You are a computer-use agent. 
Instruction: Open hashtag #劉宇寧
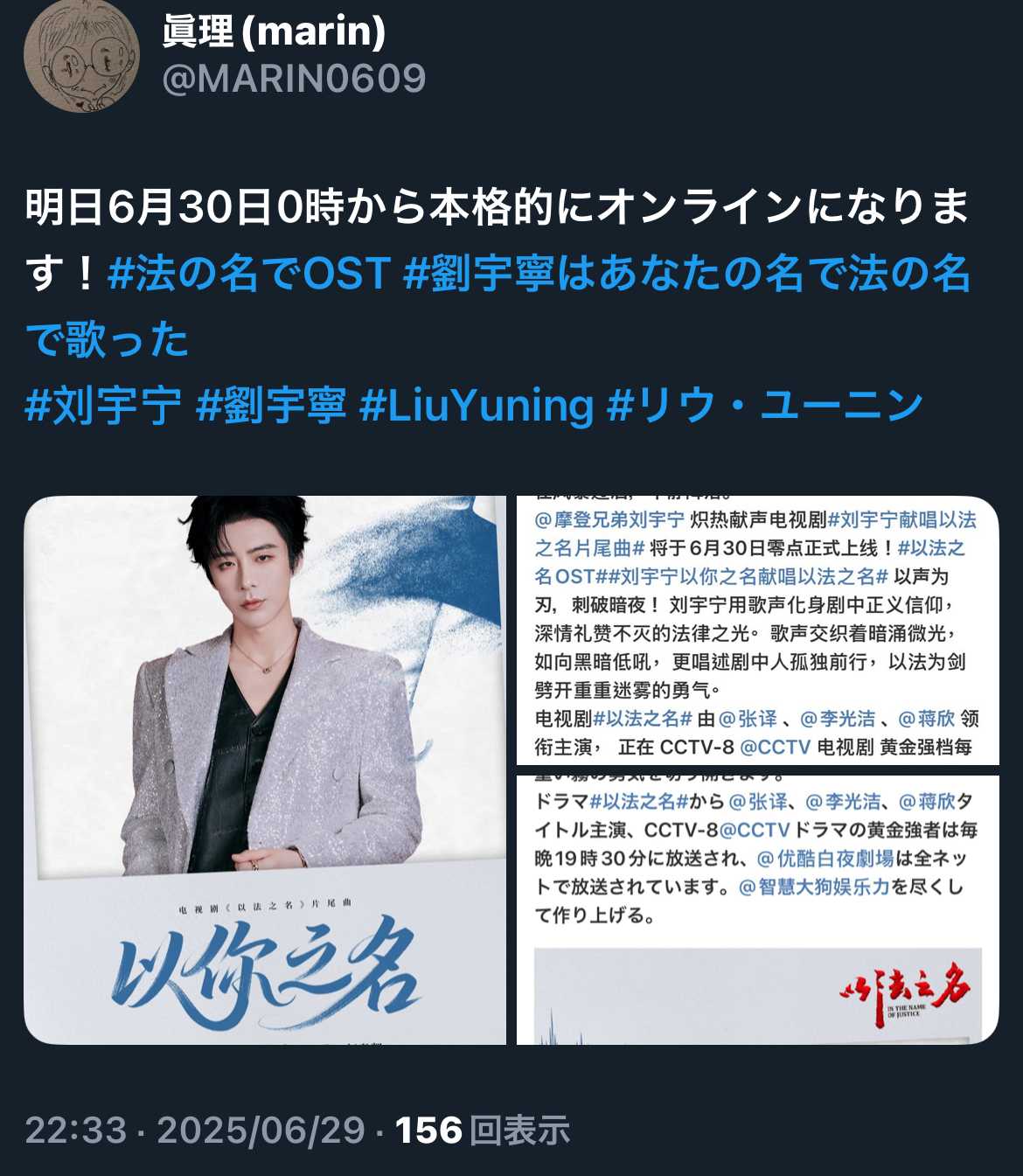[271, 406]
